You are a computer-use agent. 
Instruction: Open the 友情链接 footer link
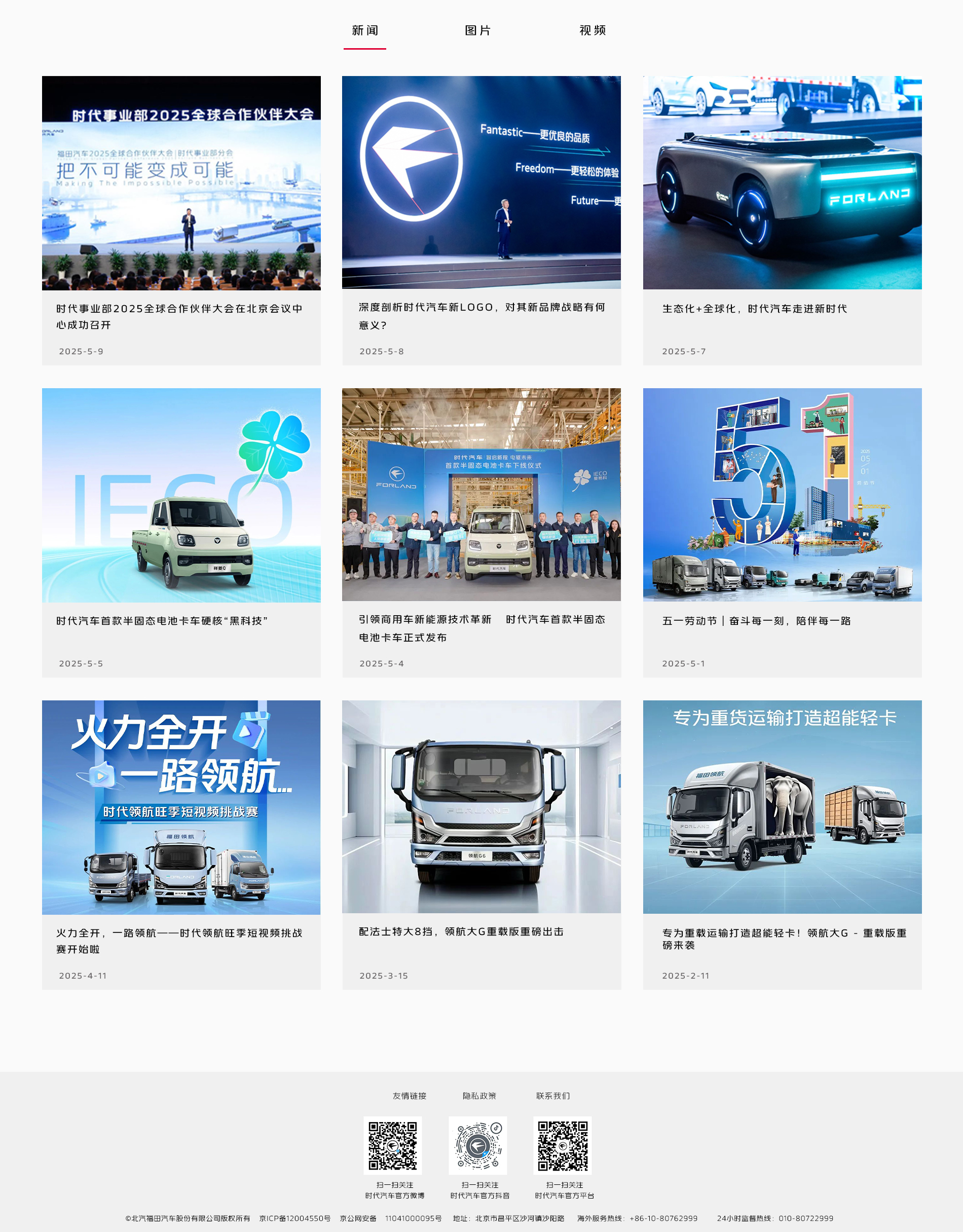click(409, 1096)
